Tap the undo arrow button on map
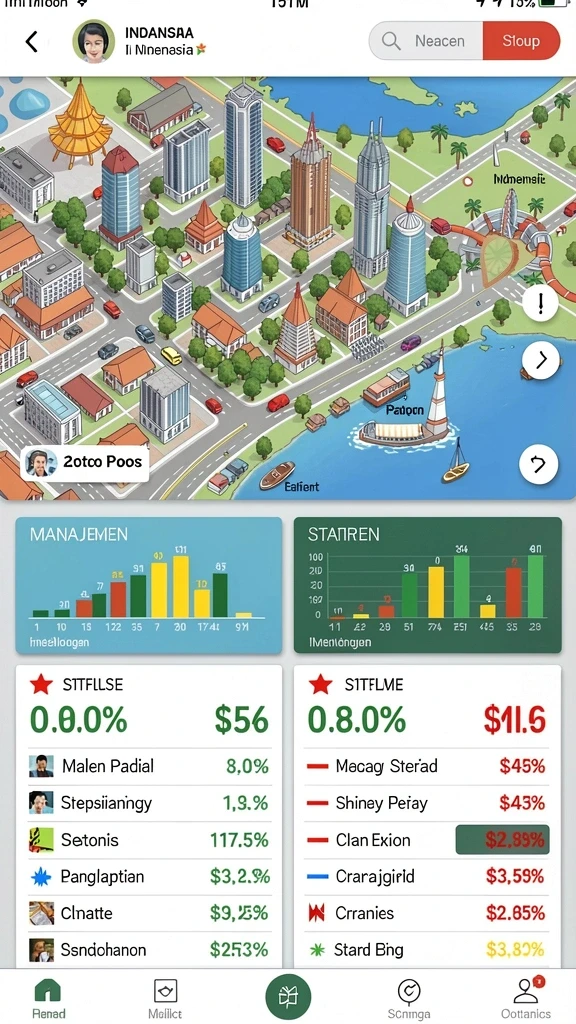This screenshot has height=1024, width=576. click(538, 464)
